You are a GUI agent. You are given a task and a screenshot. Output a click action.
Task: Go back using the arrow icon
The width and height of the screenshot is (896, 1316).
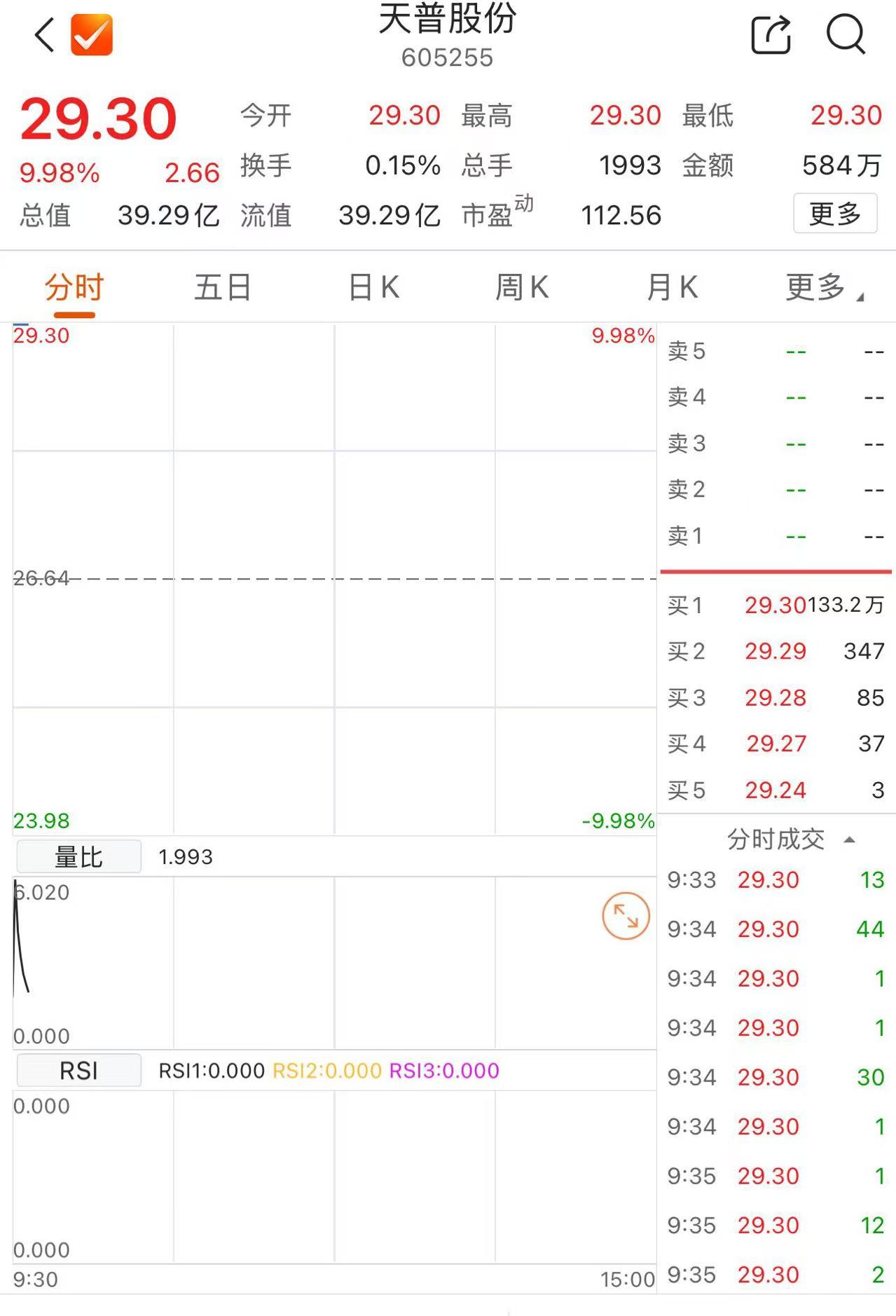[x=45, y=35]
